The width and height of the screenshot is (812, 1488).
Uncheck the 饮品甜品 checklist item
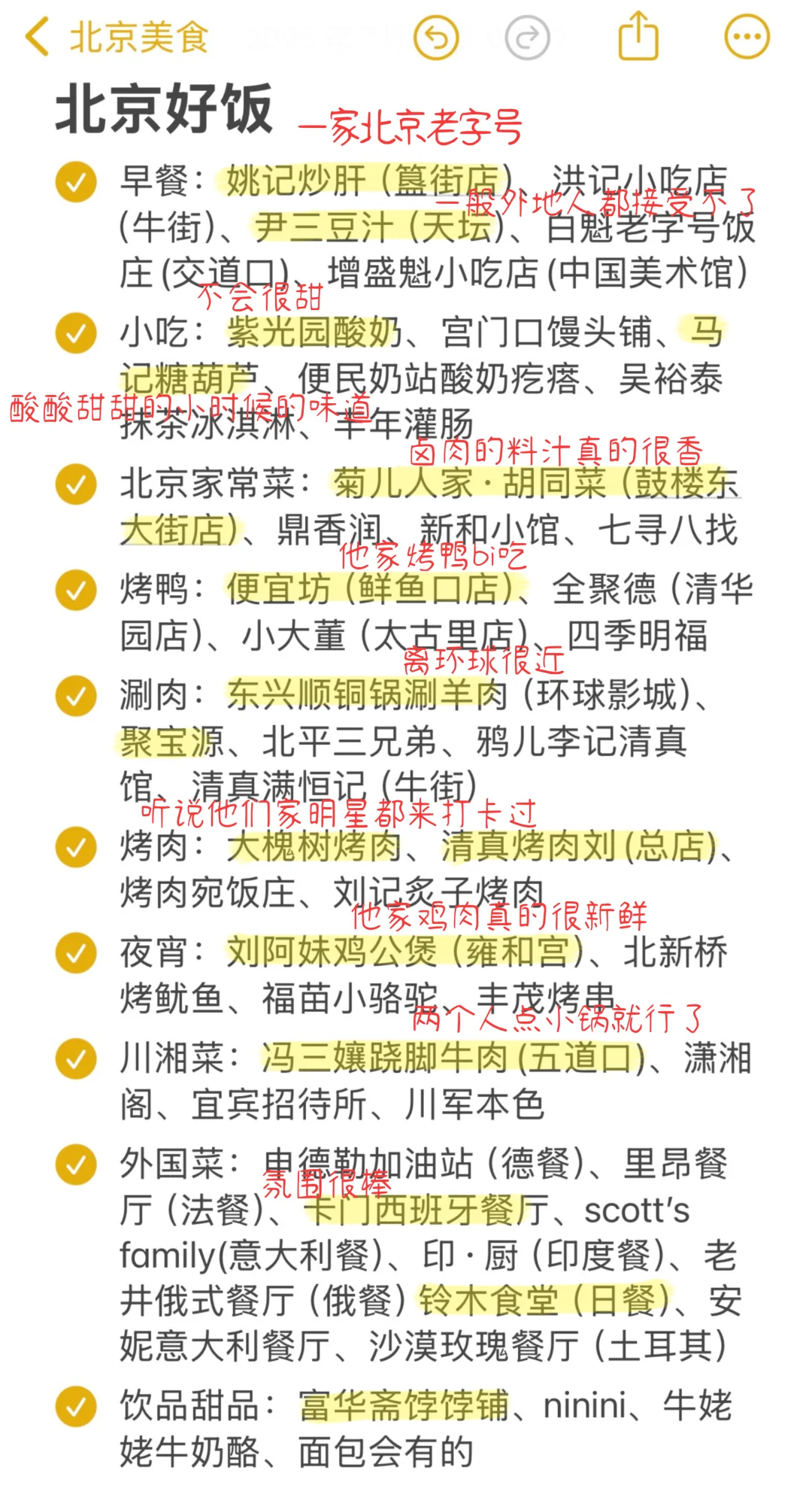click(x=76, y=1406)
